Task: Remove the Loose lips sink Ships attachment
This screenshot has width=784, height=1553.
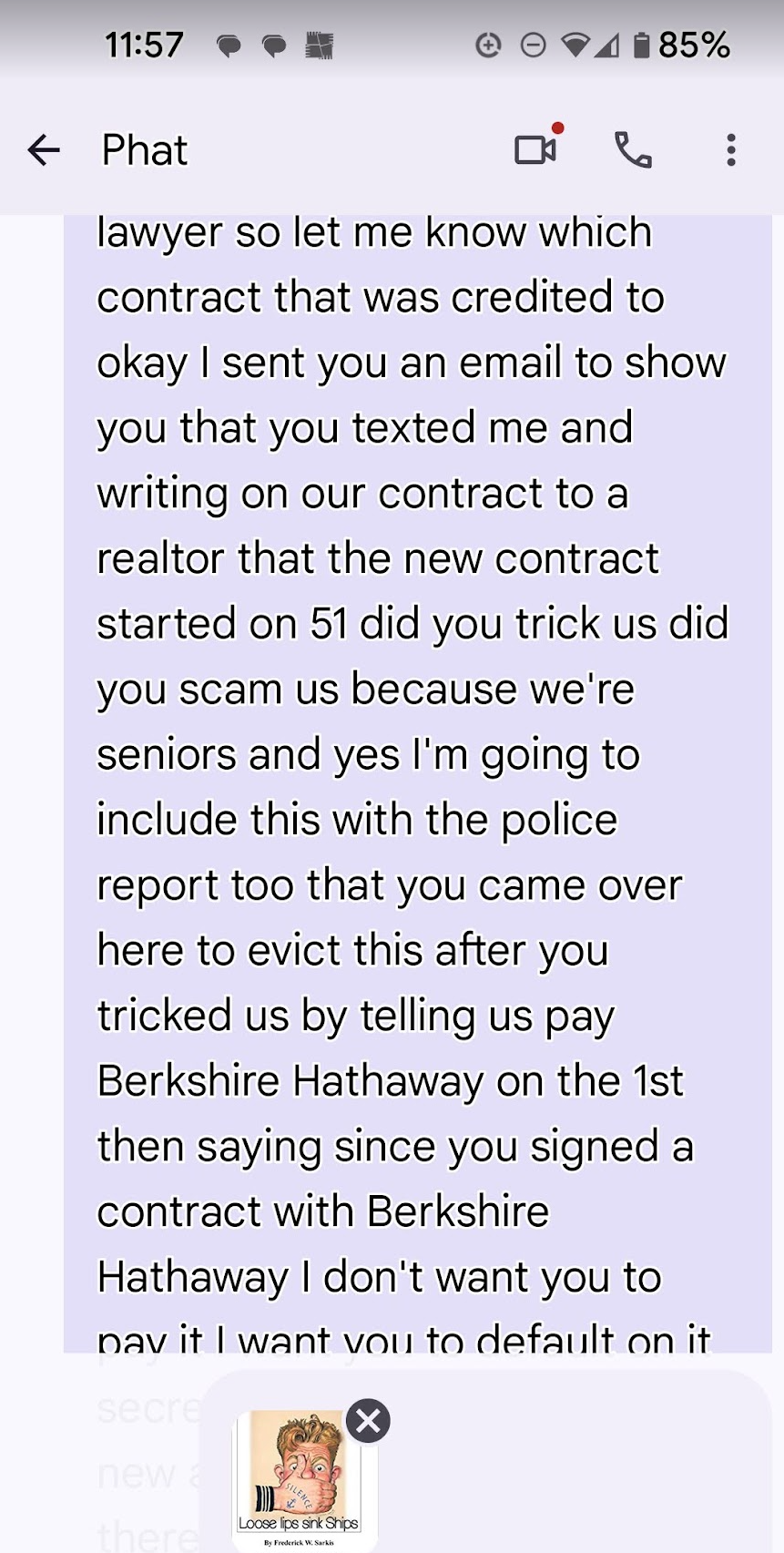Action: pyautogui.click(x=368, y=1421)
